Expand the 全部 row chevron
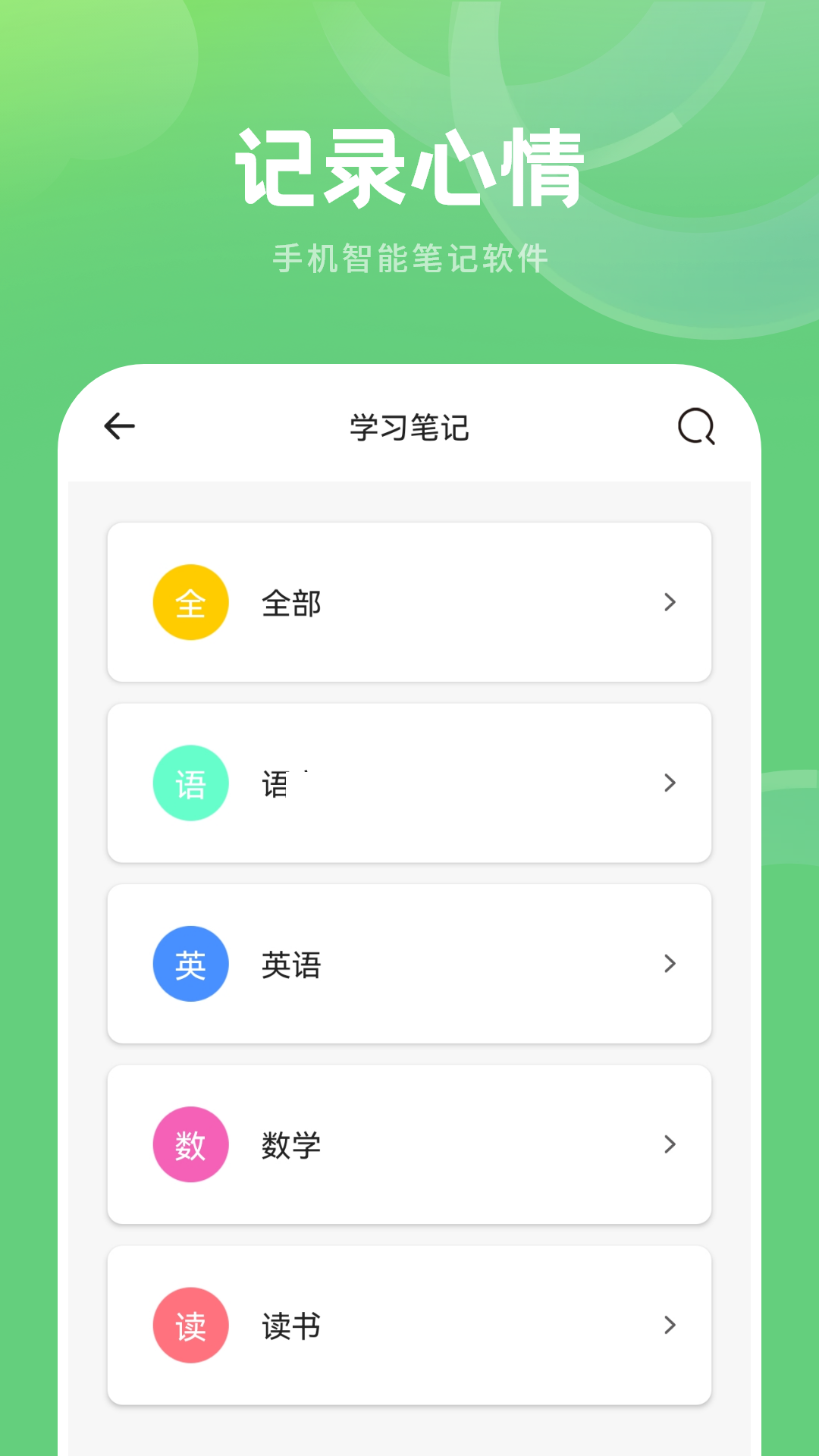819x1456 pixels. pos(670,601)
